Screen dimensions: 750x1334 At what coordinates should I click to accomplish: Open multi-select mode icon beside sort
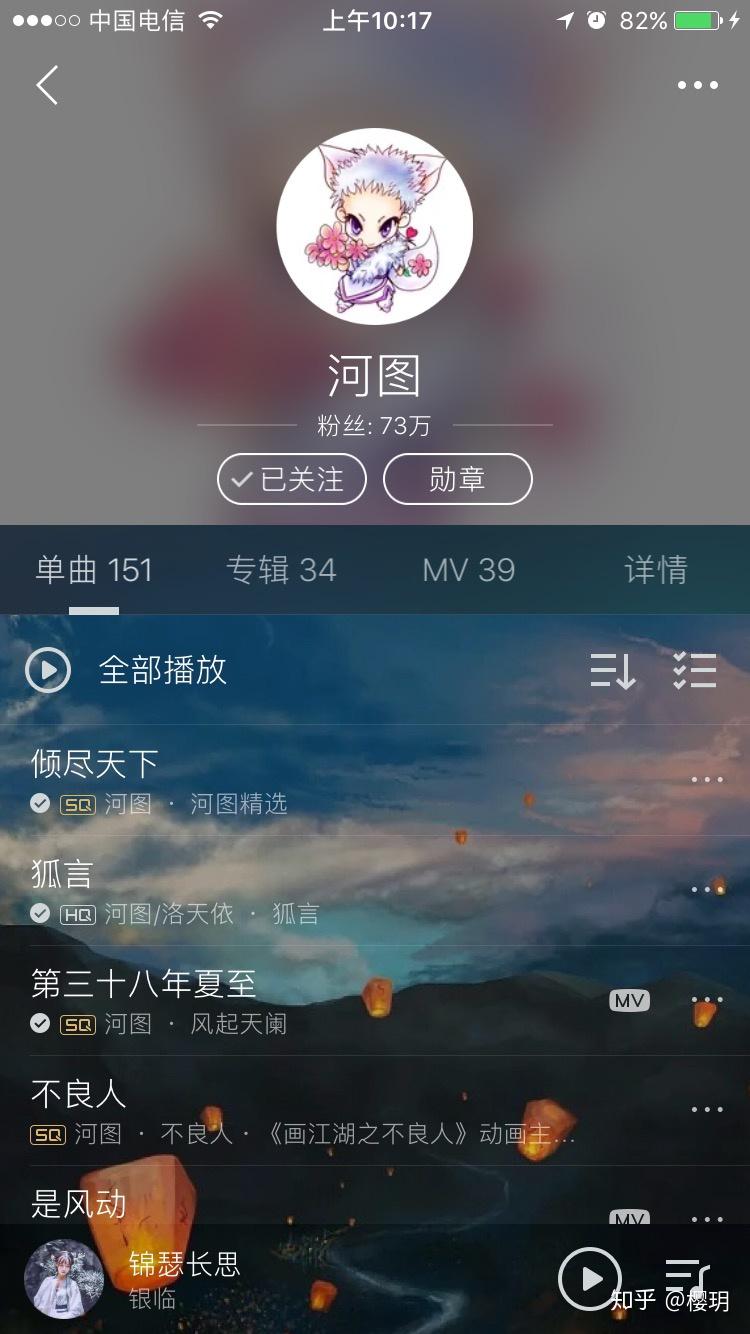point(696,671)
